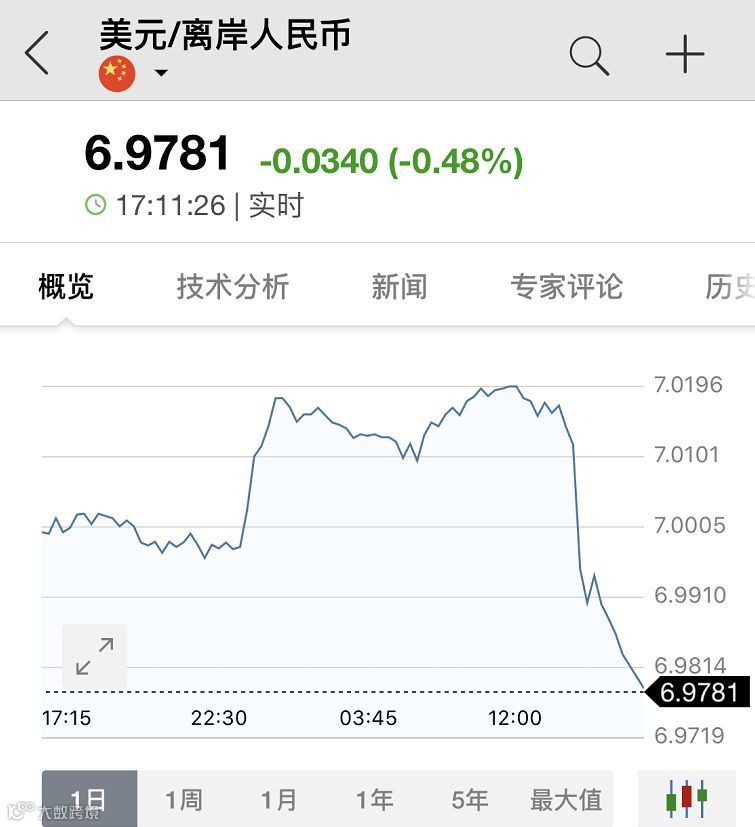This screenshot has height=827, width=755.
Task: Choose the 5年 chart range
Action: (x=469, y=799)
